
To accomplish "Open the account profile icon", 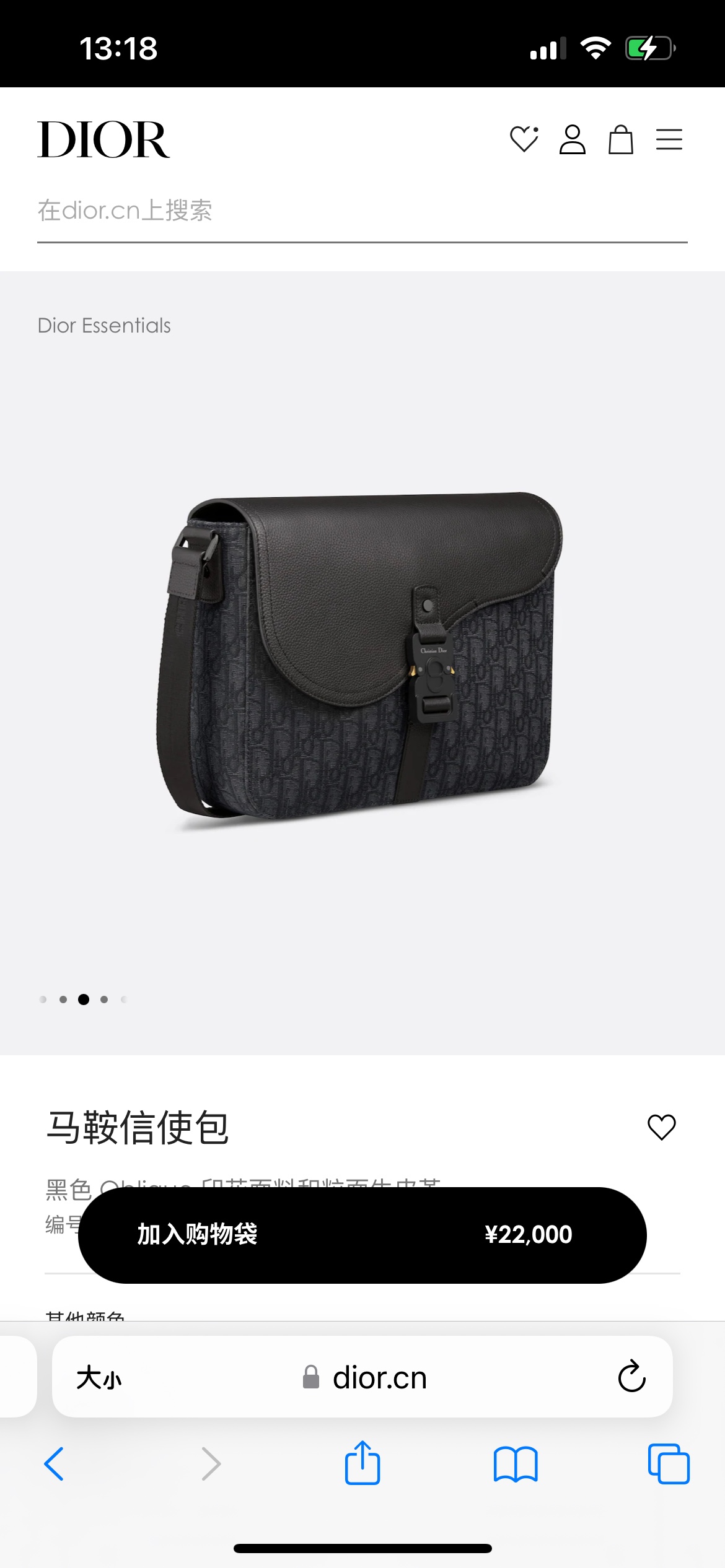I will tap(572, 139).
